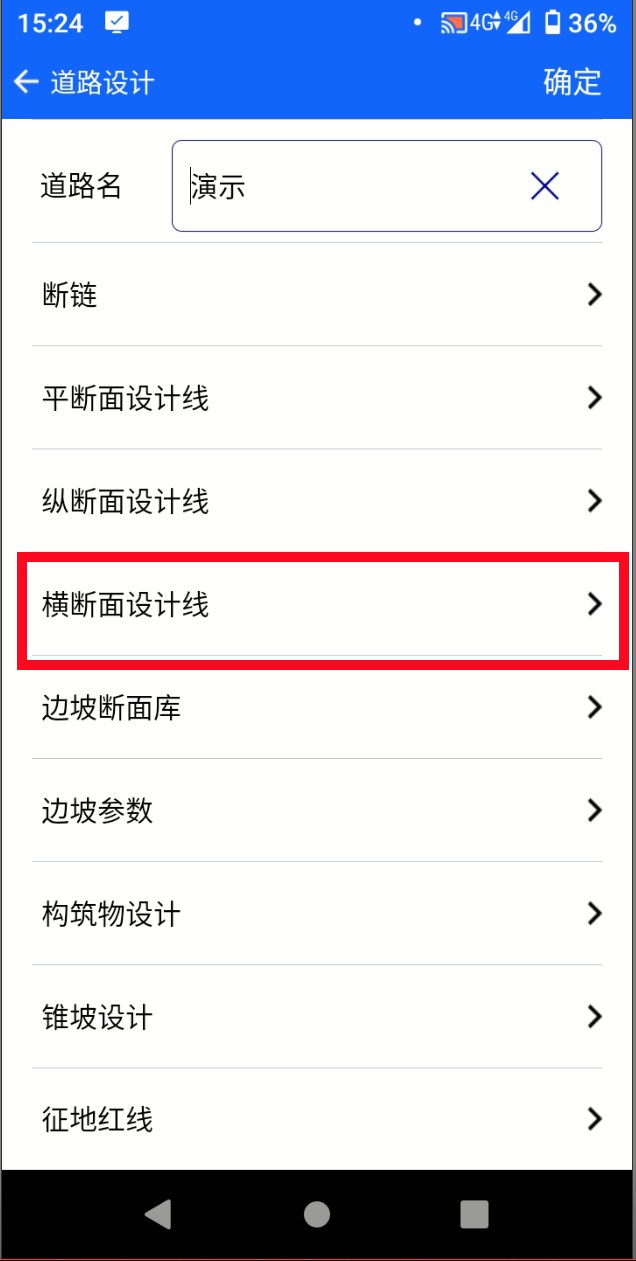Select the 横断面设计线 row
This screenshot has height=1261, width=636.
click(317, 604)
